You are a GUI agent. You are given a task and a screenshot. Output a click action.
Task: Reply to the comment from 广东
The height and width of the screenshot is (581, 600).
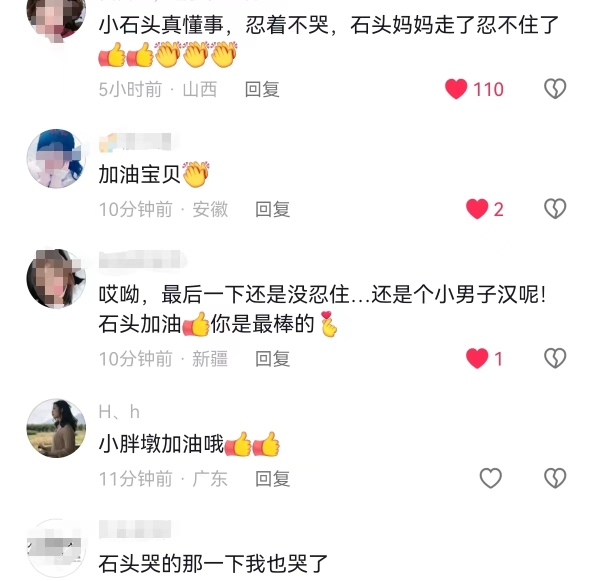click(x=272, y=478)
